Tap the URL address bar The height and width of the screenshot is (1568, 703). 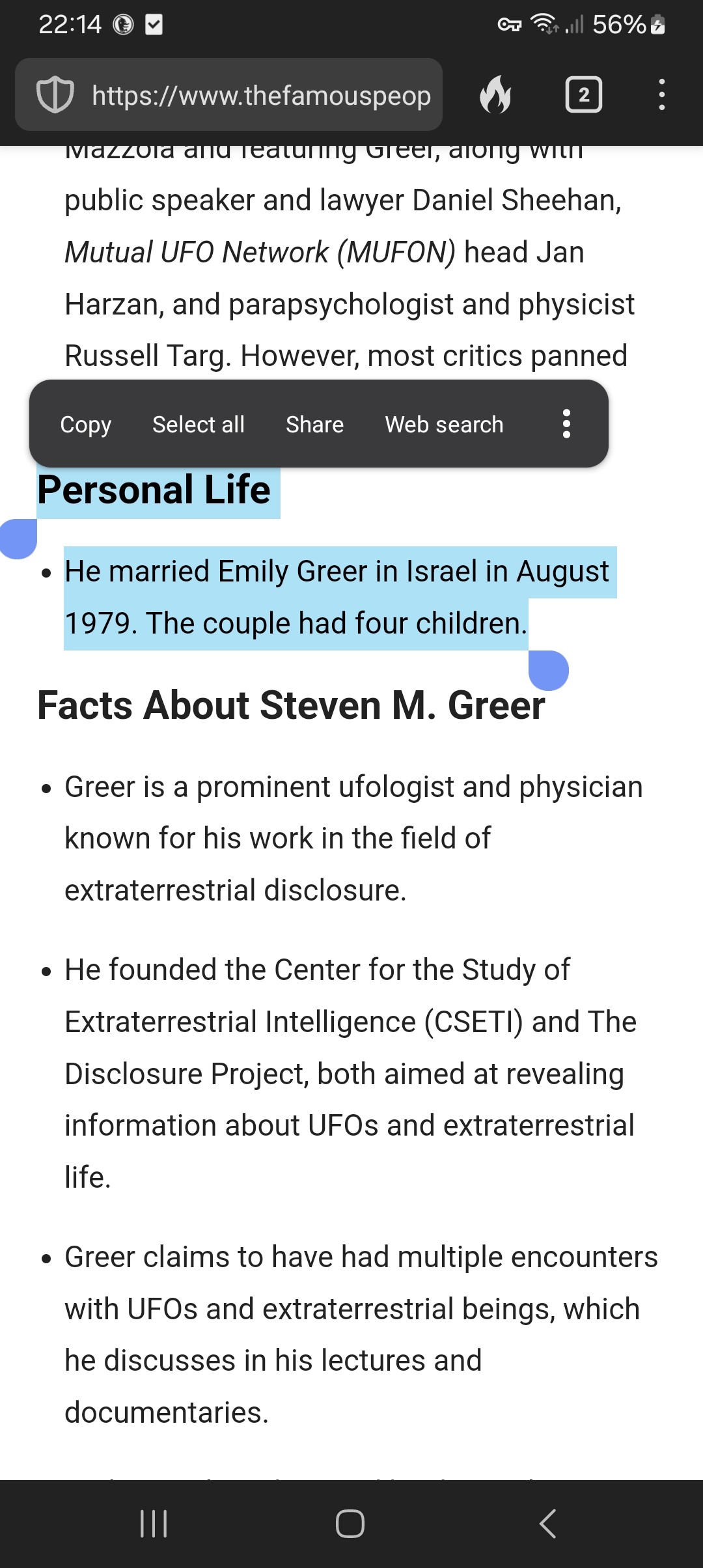(261, 96)
